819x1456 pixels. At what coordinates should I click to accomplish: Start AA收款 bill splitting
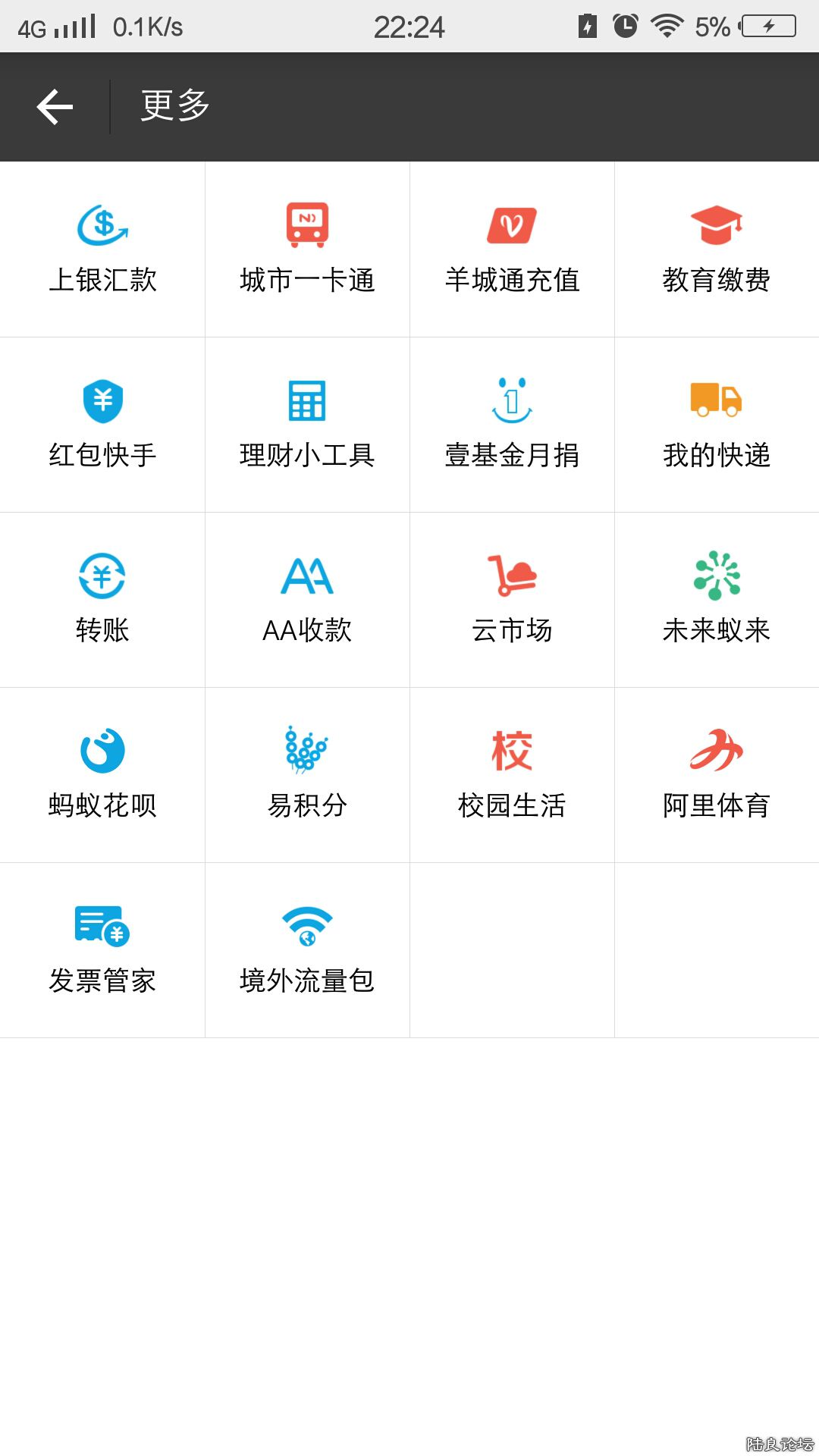click(307, 599)
